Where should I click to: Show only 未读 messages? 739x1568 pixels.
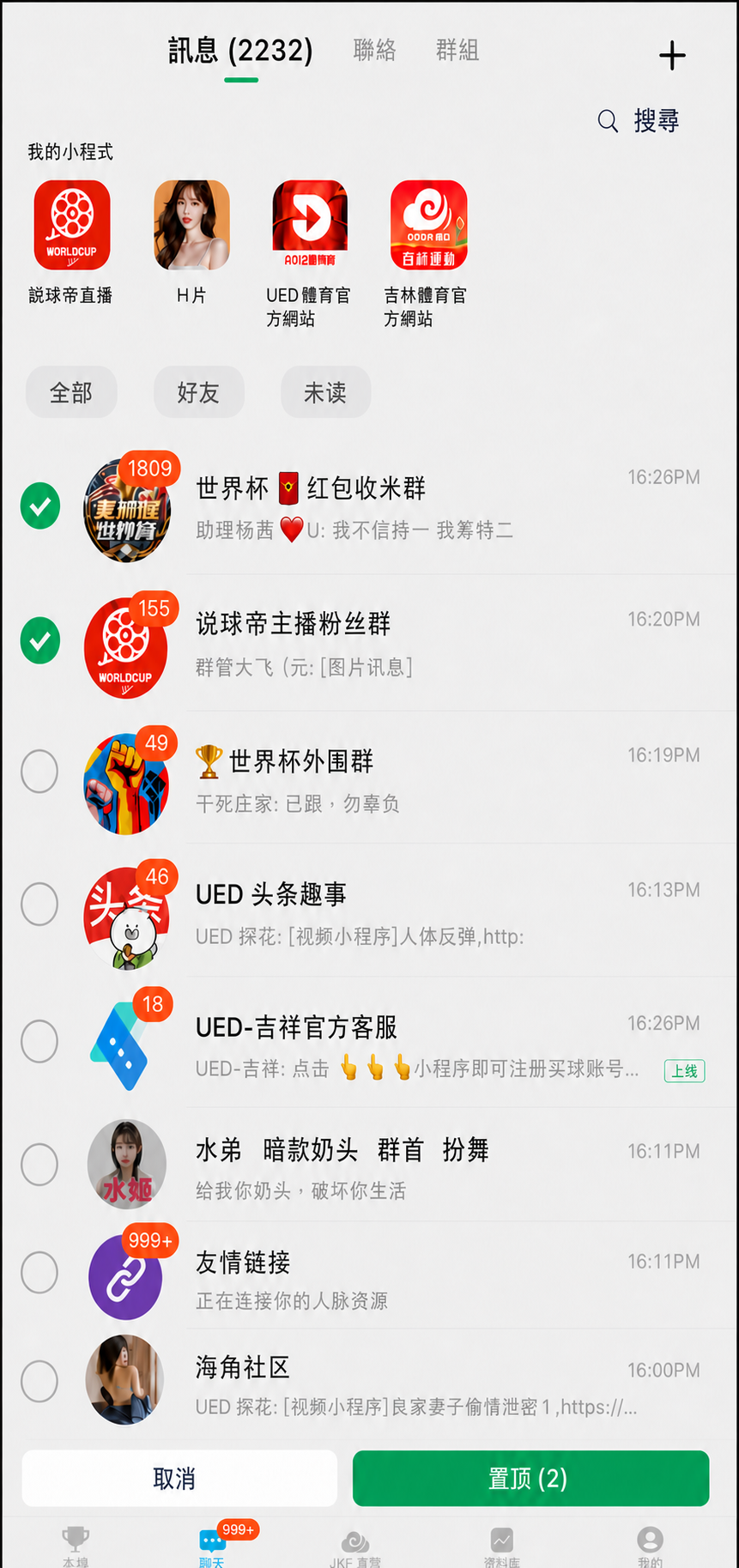pyautogui.click(x=326, y=392)
